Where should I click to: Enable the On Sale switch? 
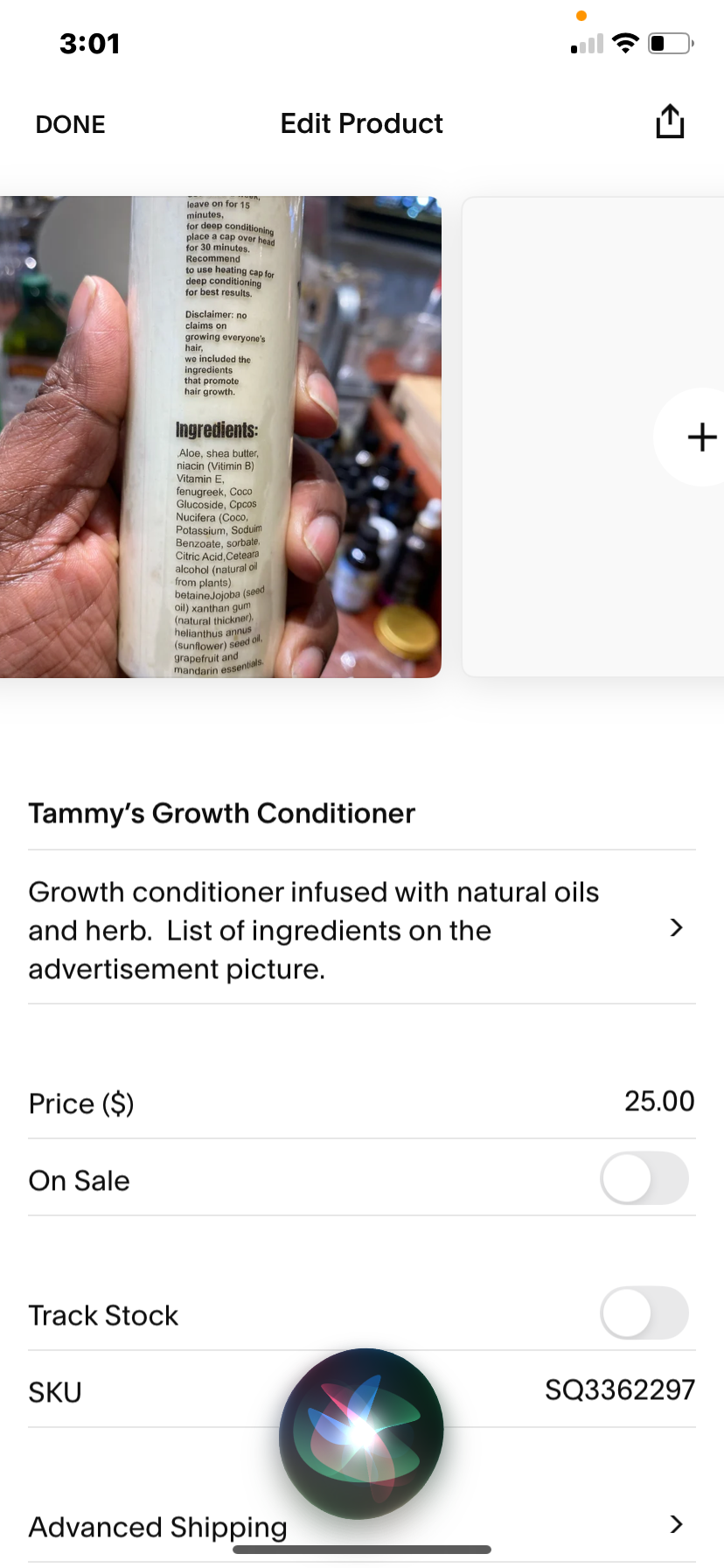tap(644, 1179)
